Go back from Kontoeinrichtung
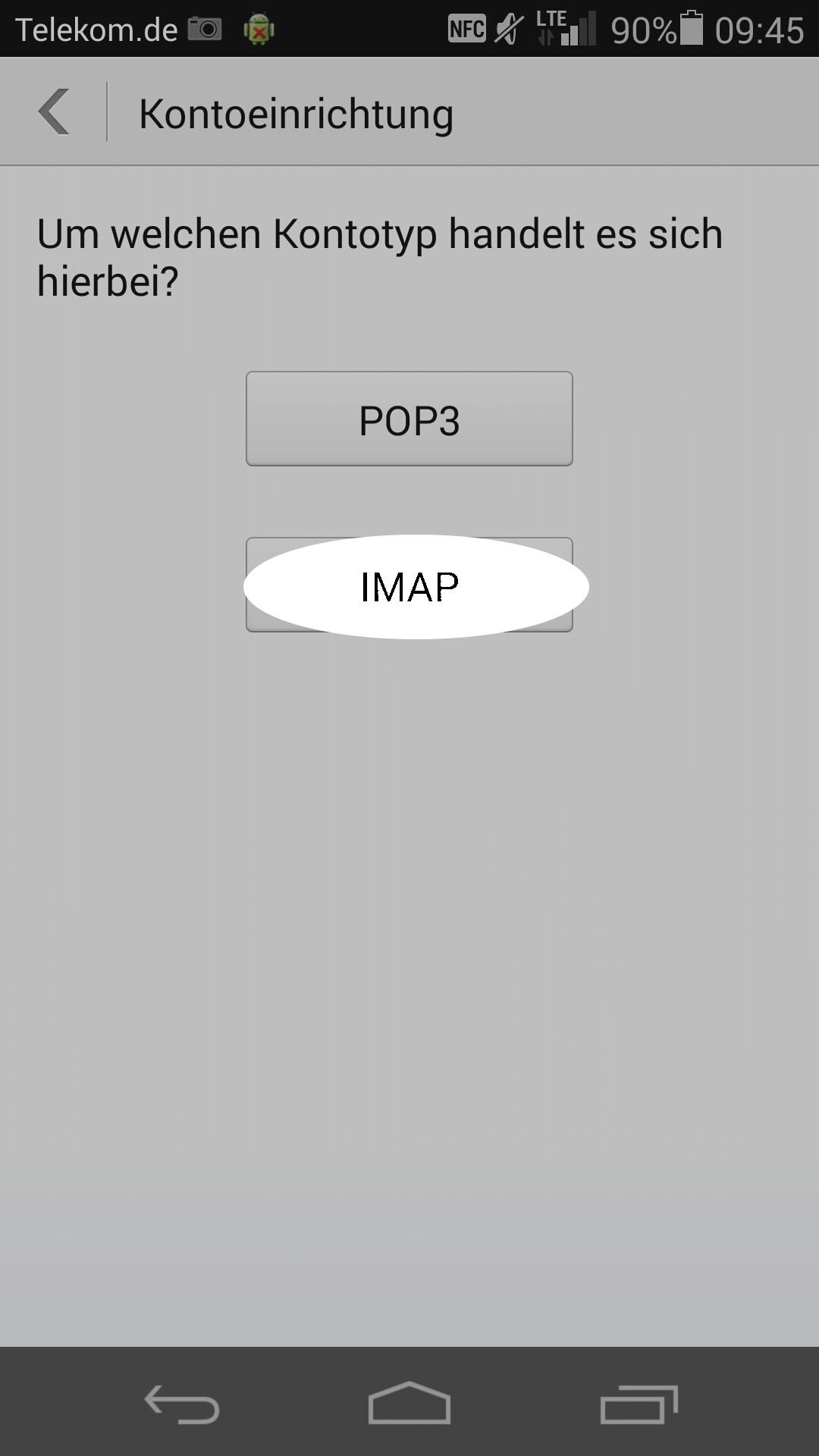Screen dimensions: 819x1456 pos(54,112)
